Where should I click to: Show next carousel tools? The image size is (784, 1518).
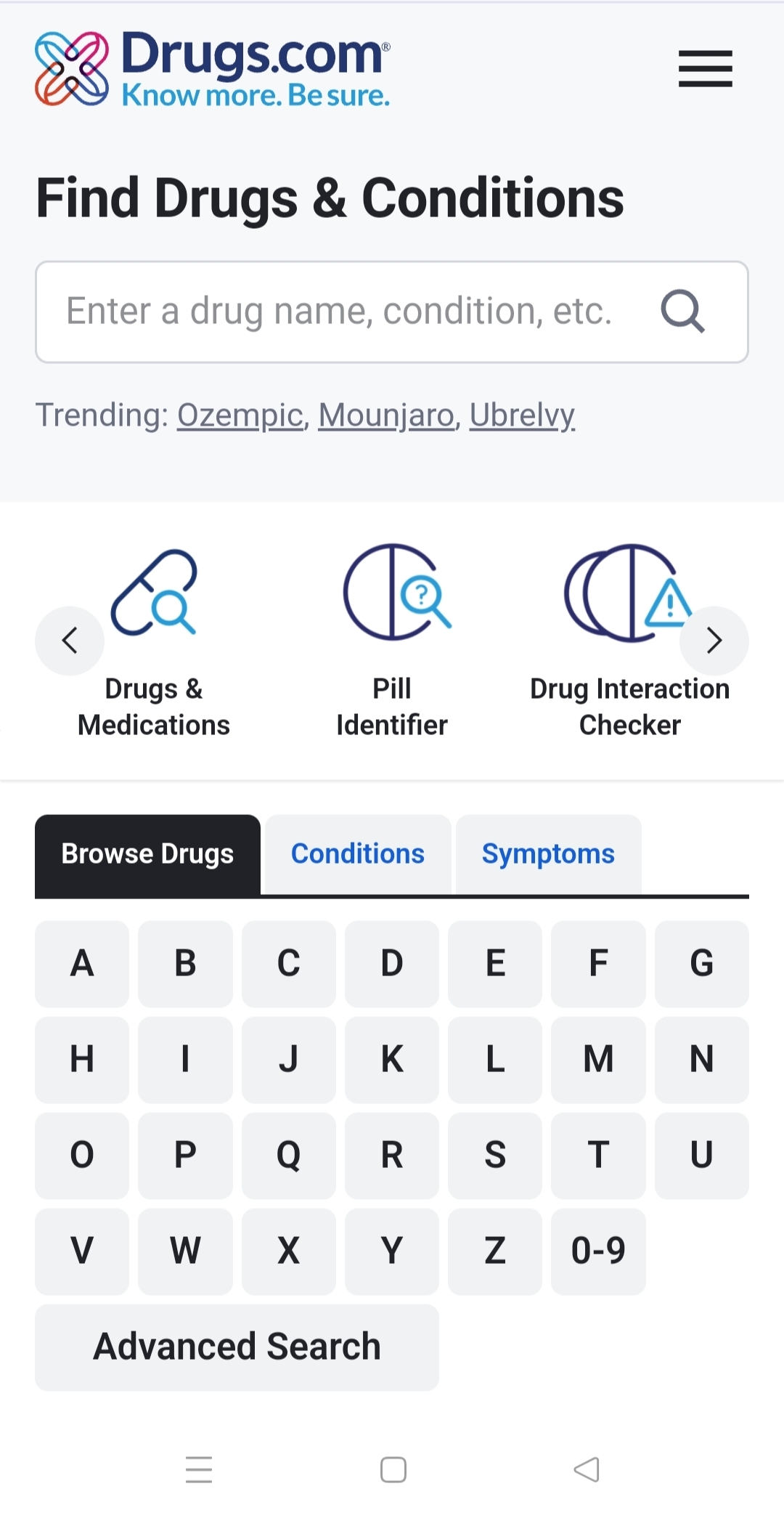pos(714,641)
